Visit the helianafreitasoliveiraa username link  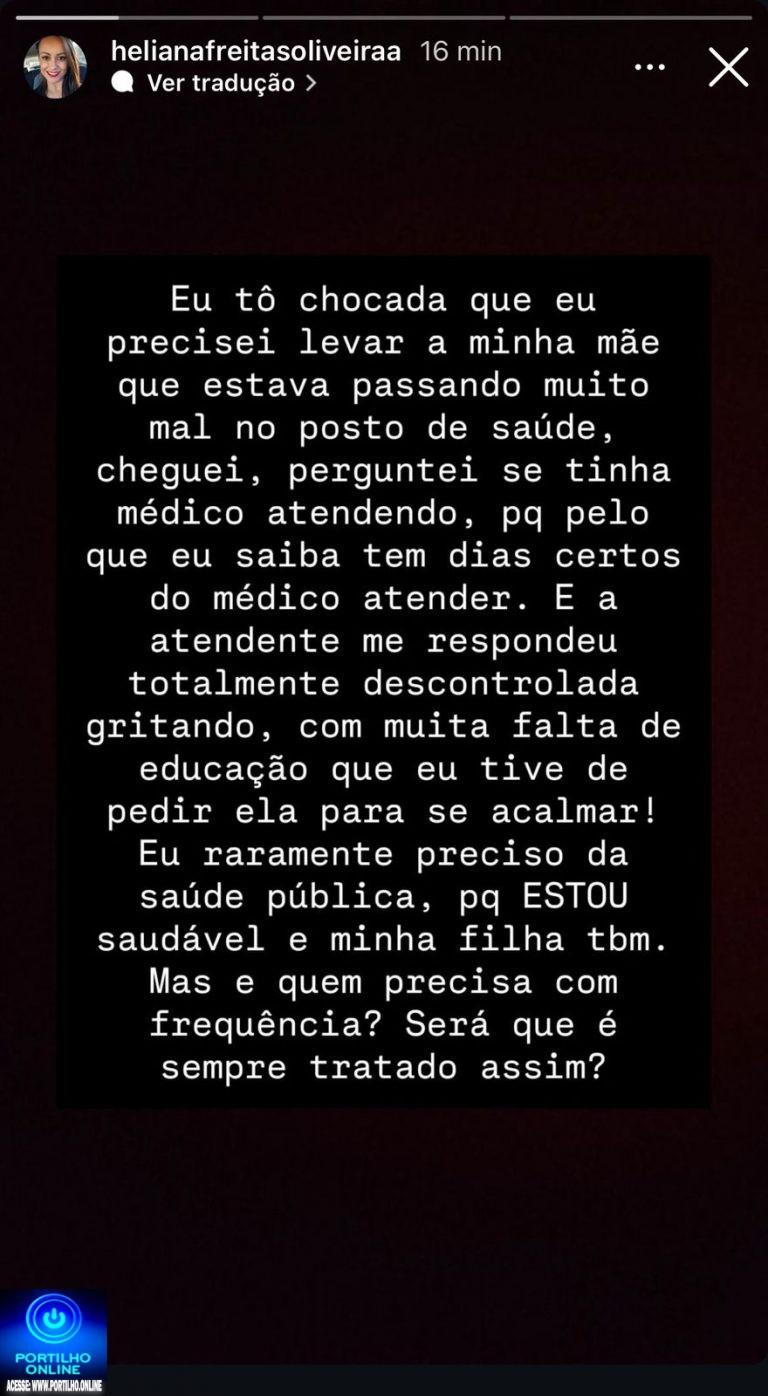click(256, 51)
